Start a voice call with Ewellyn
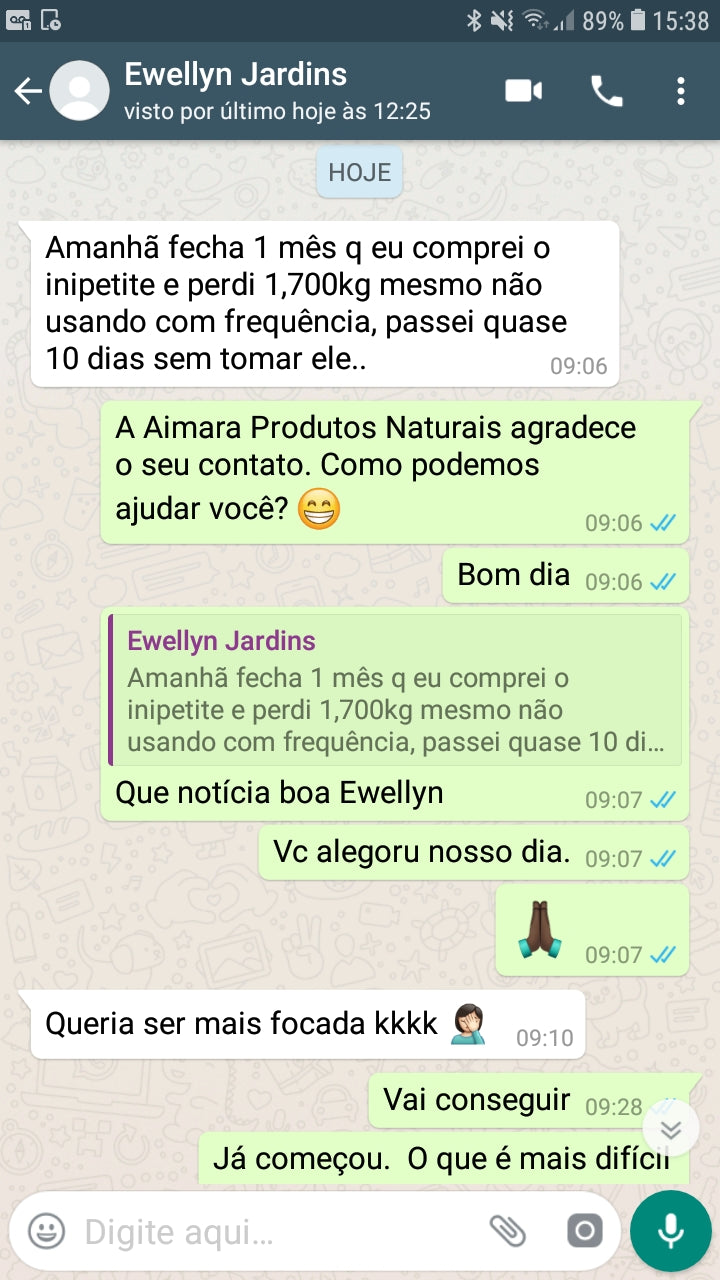 [x=606, y=92]
